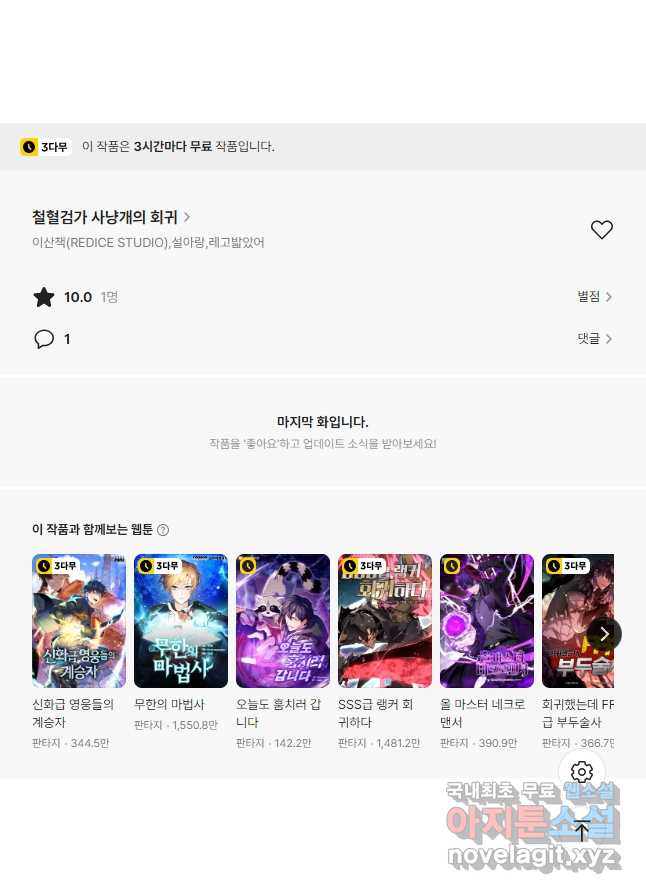Open the 댓글 comments page
The image size is (646, 894).
(x=594, y=339)
